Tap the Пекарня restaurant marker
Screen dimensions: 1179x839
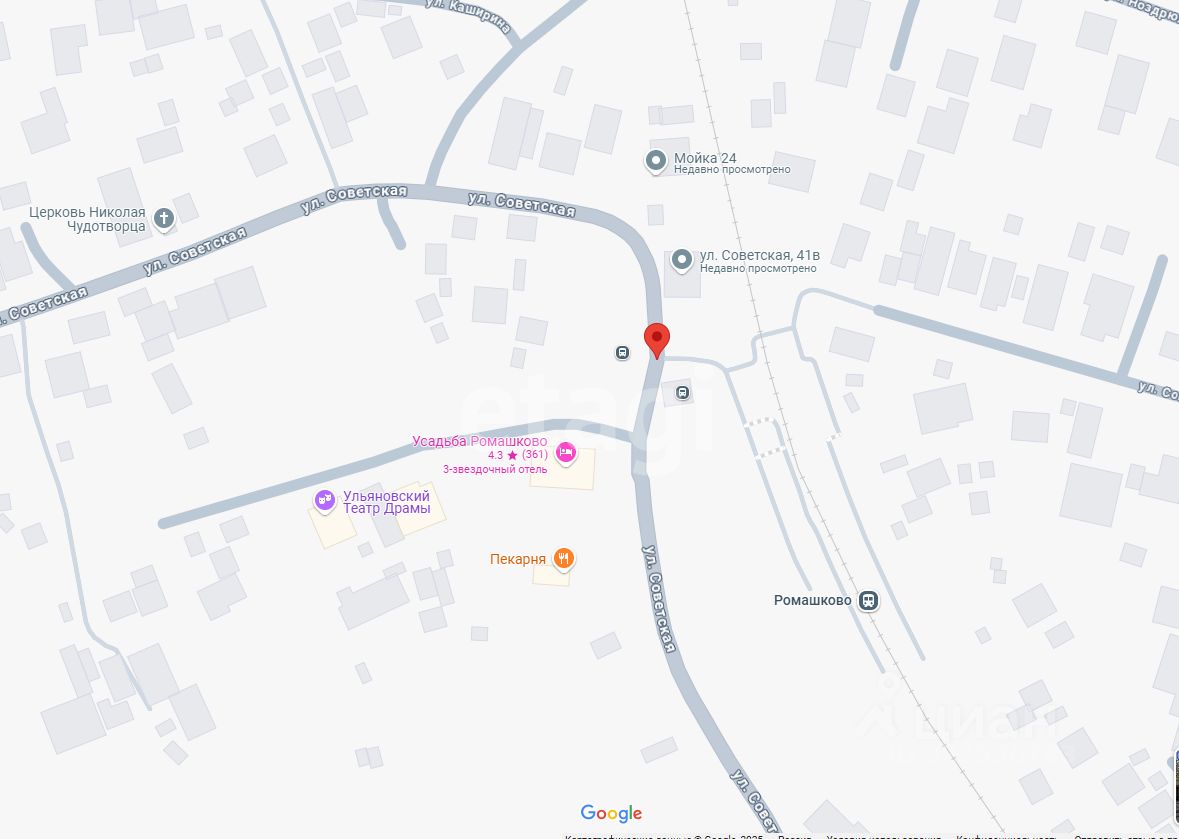[564, 559]
